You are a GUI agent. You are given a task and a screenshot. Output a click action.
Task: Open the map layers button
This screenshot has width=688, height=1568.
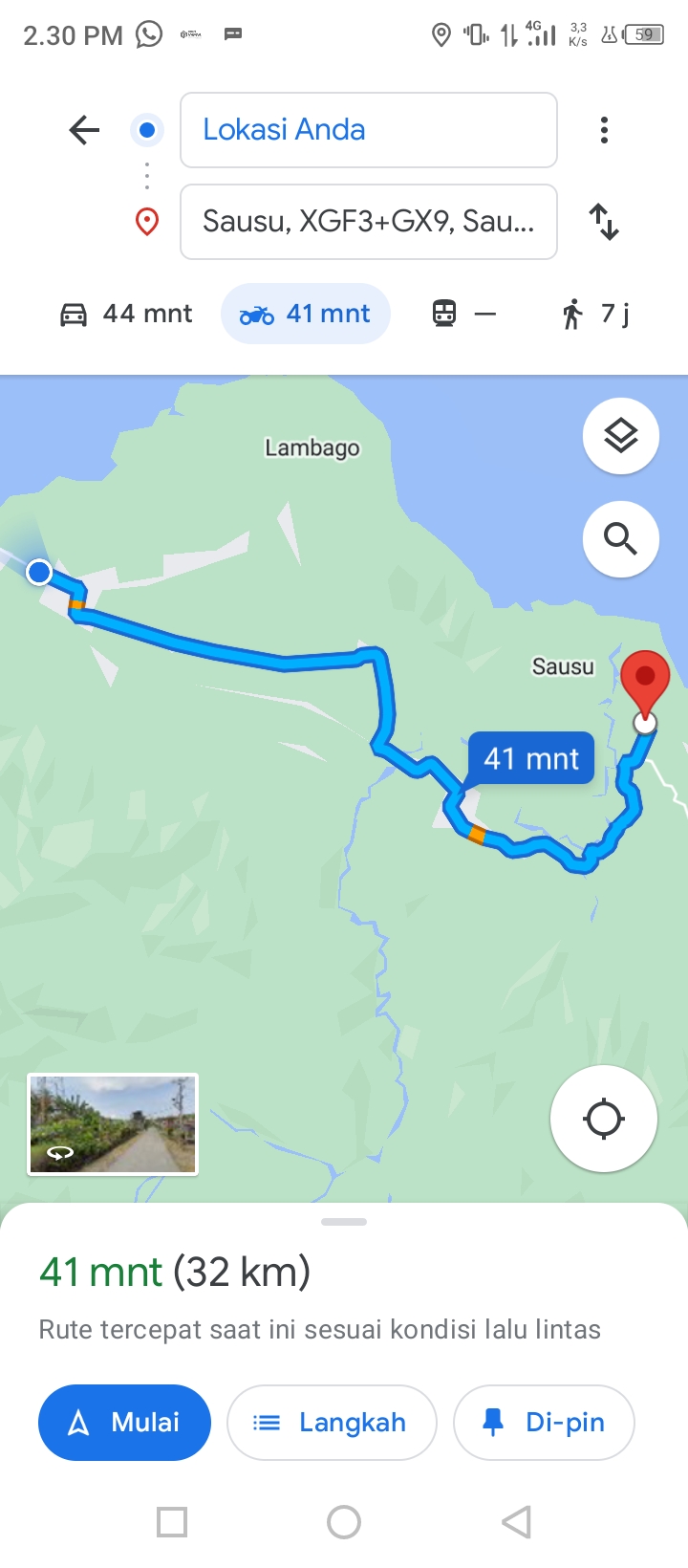point(621,436)
